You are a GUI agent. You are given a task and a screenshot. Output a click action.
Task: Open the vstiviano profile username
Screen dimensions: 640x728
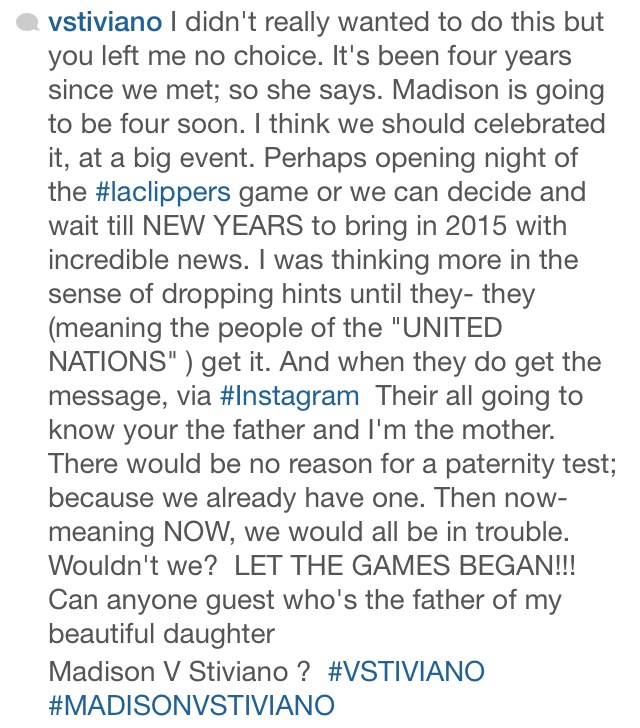click(x=104, y=22)
